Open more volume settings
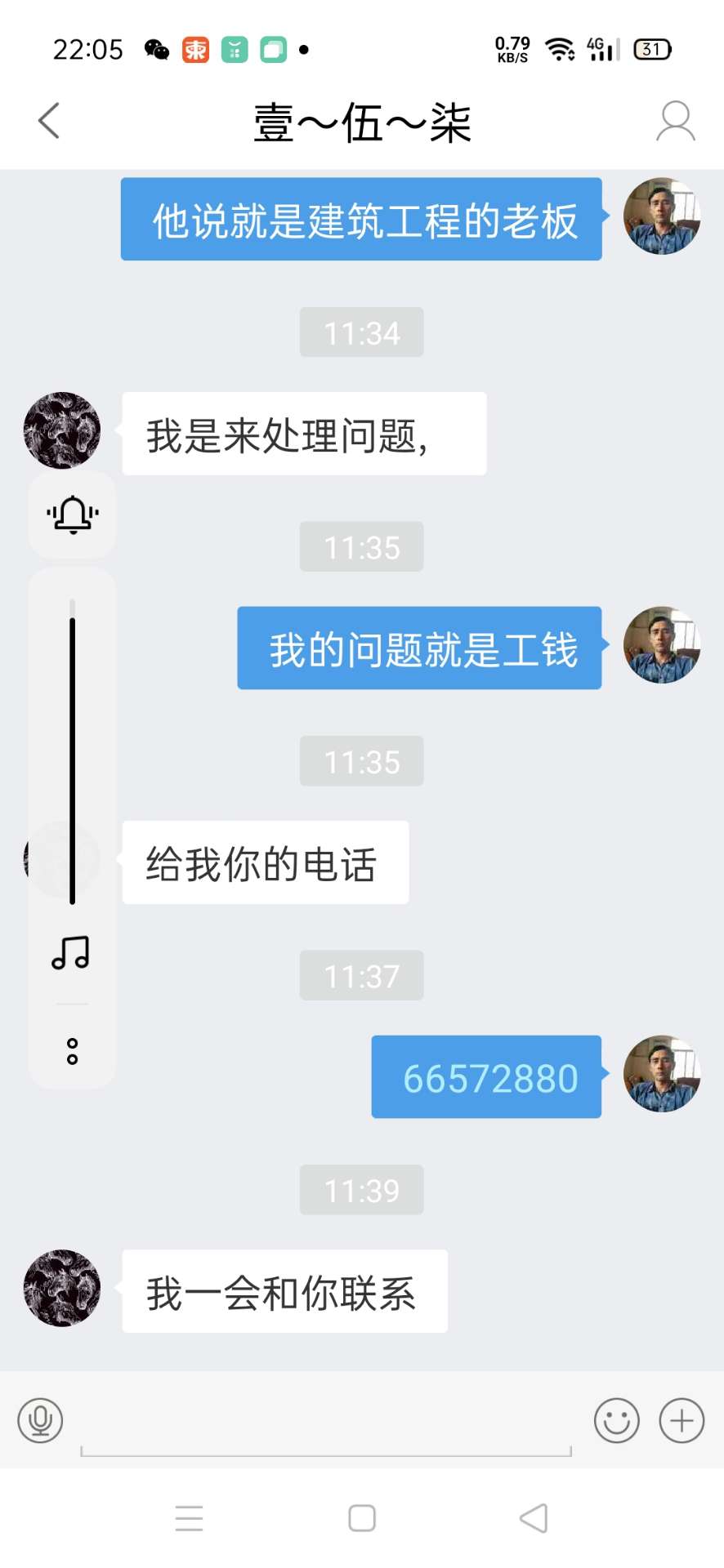Screen dimensions: 724x1568 72,1051
